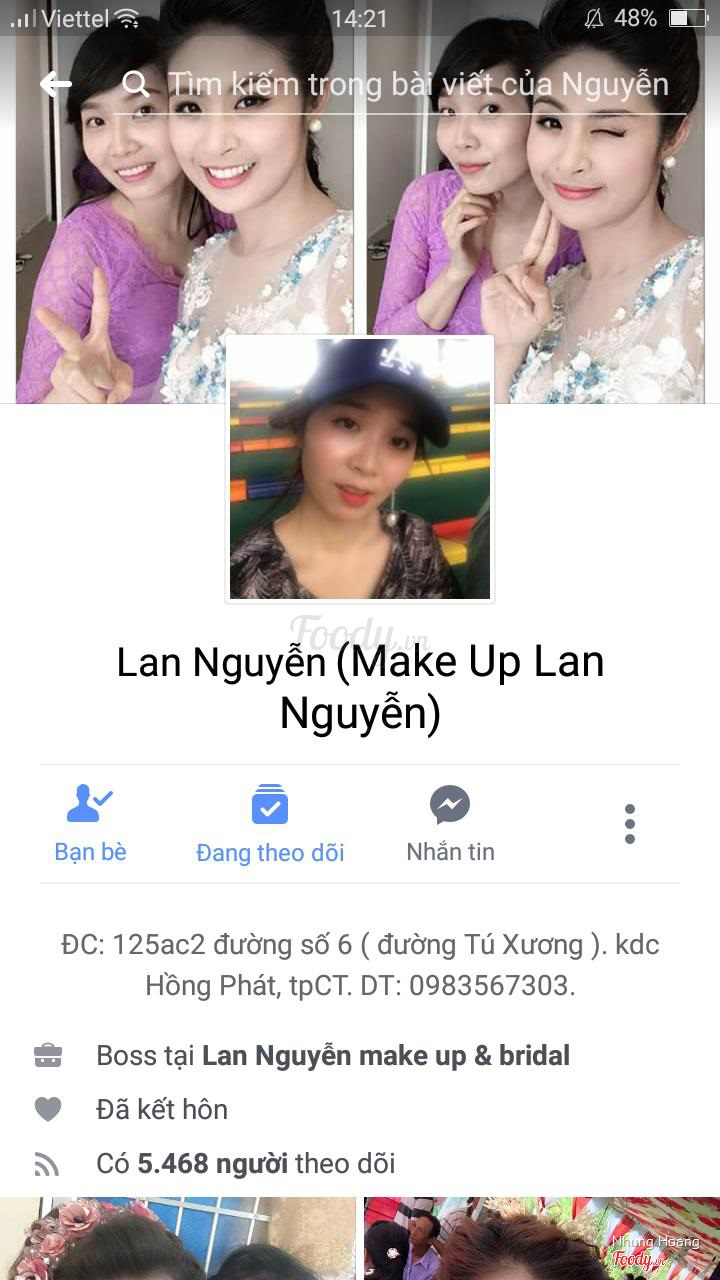
Task: Send a message via Nhắn tin
Action: point(450,824)
